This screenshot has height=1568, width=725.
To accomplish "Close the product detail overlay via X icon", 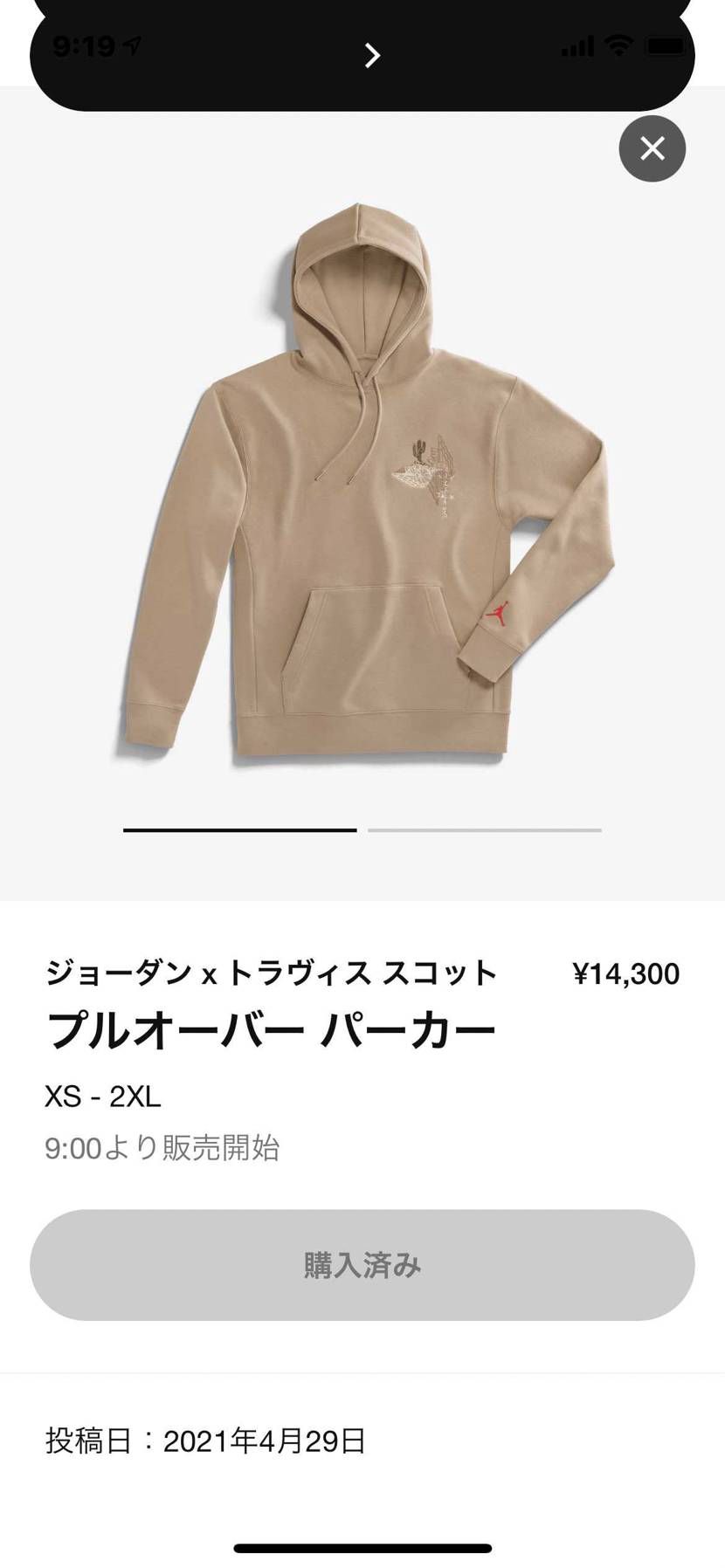I will click(652, 148).
